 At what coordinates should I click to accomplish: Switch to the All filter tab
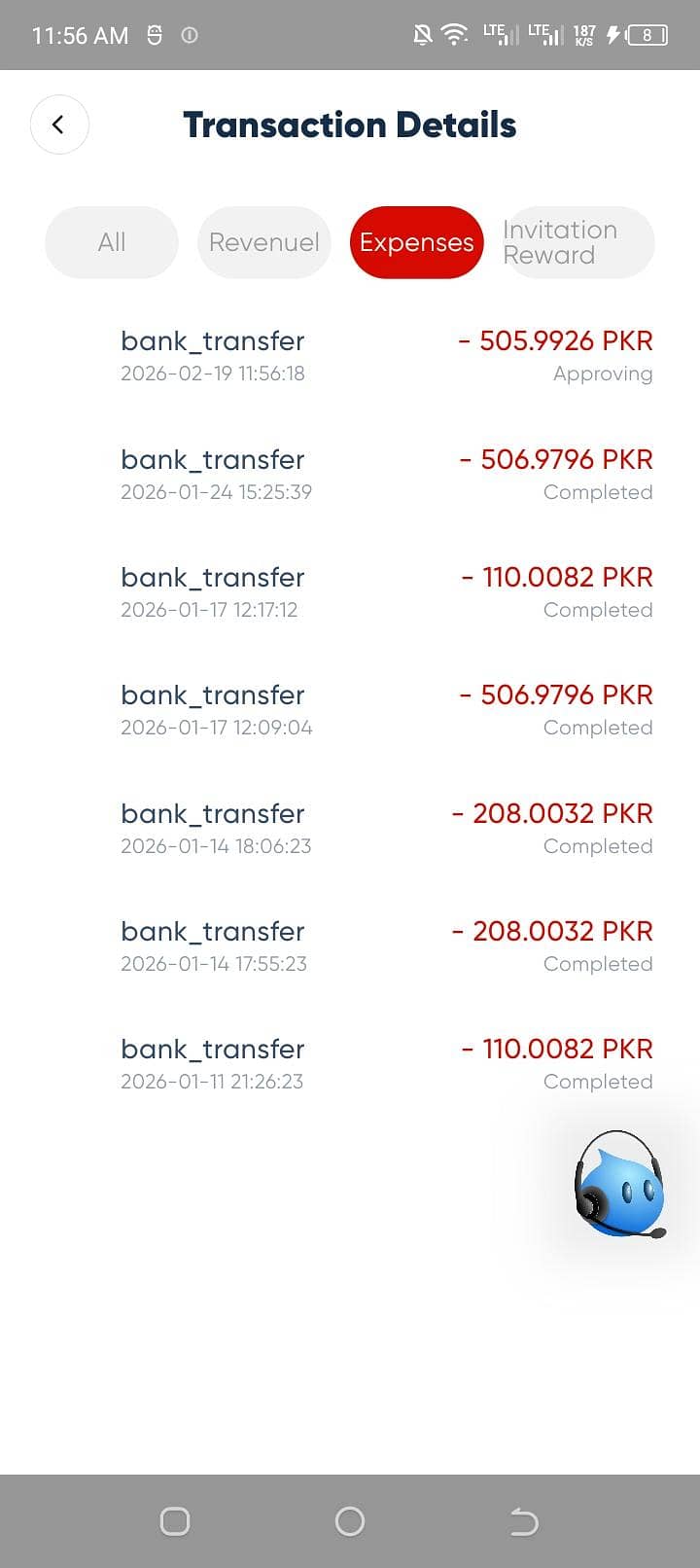(x=112, y=242)
